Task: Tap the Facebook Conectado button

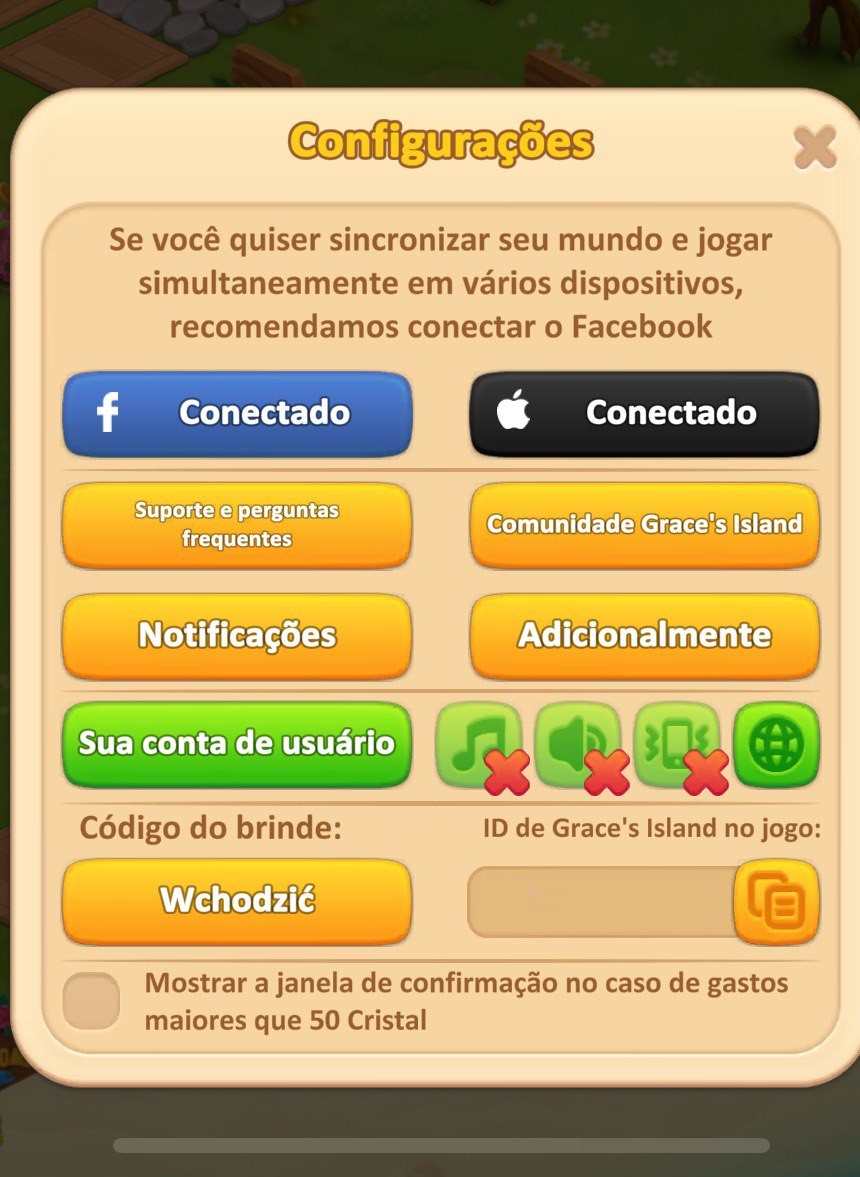Action: click(x=237, y=413)
